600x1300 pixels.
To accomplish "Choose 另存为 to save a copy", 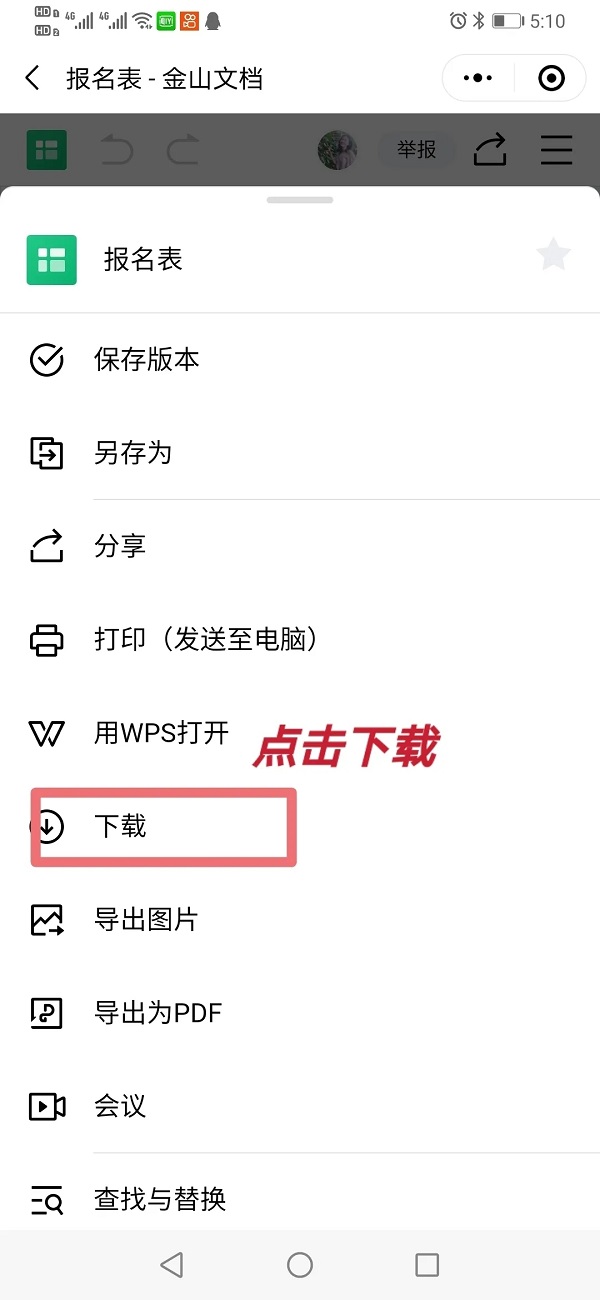I will [x=132, y=453].
